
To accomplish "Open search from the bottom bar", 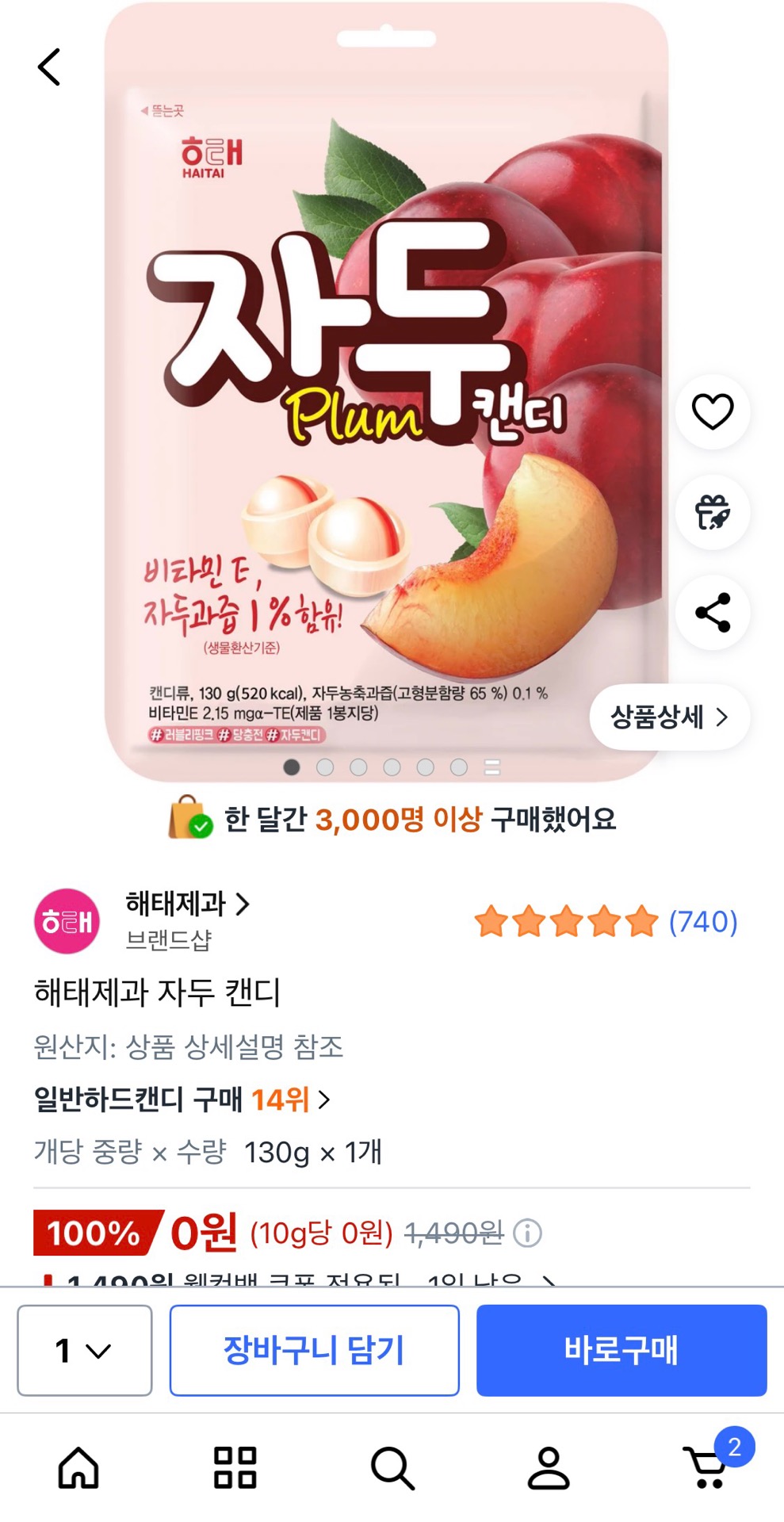I will (x=392, y=1467).
